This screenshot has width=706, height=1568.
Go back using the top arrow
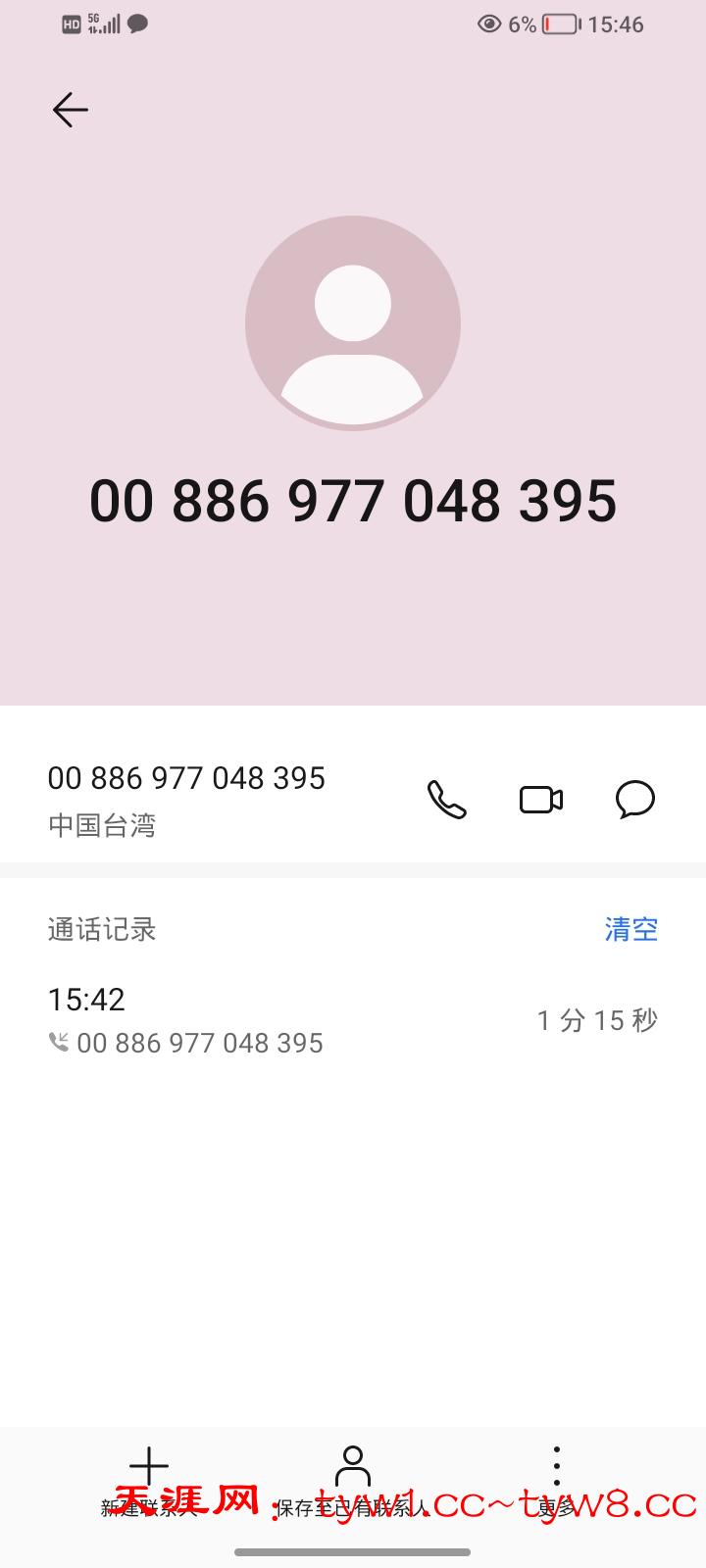tap(71, 110)
